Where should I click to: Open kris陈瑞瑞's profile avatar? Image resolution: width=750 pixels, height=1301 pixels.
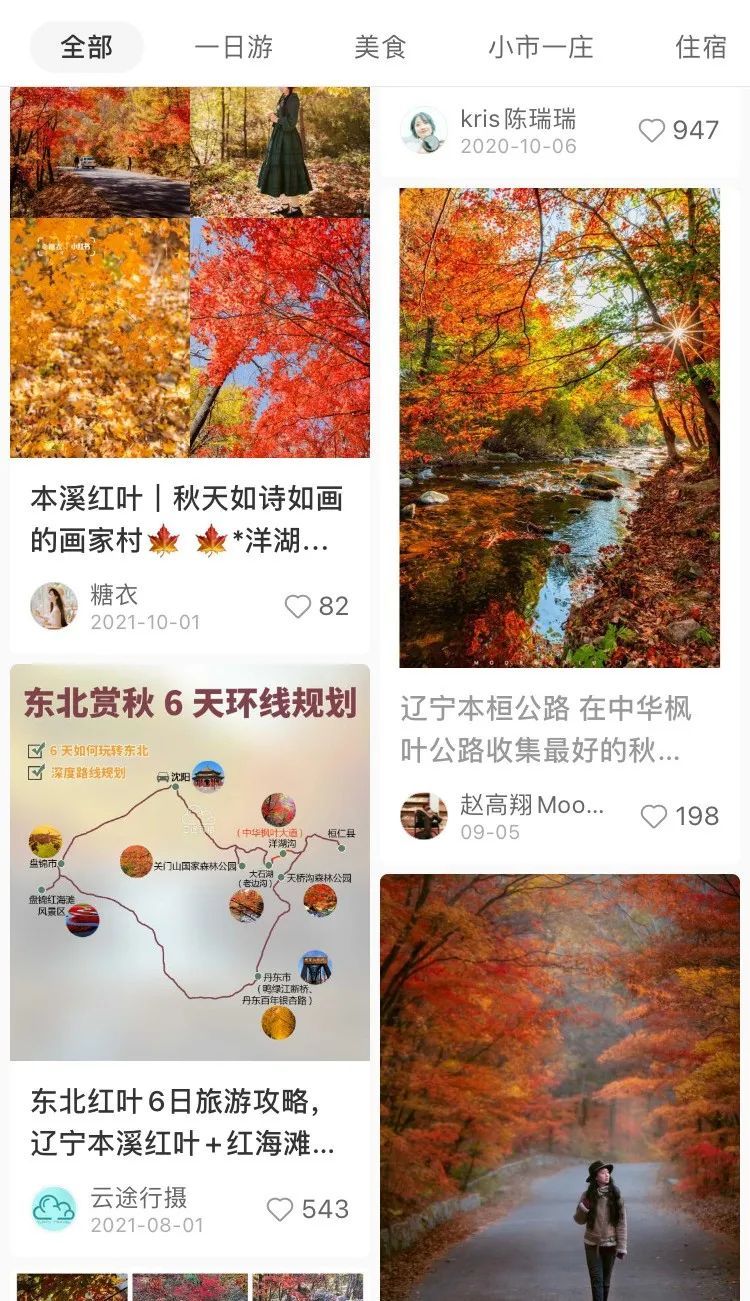click(424, 130)
